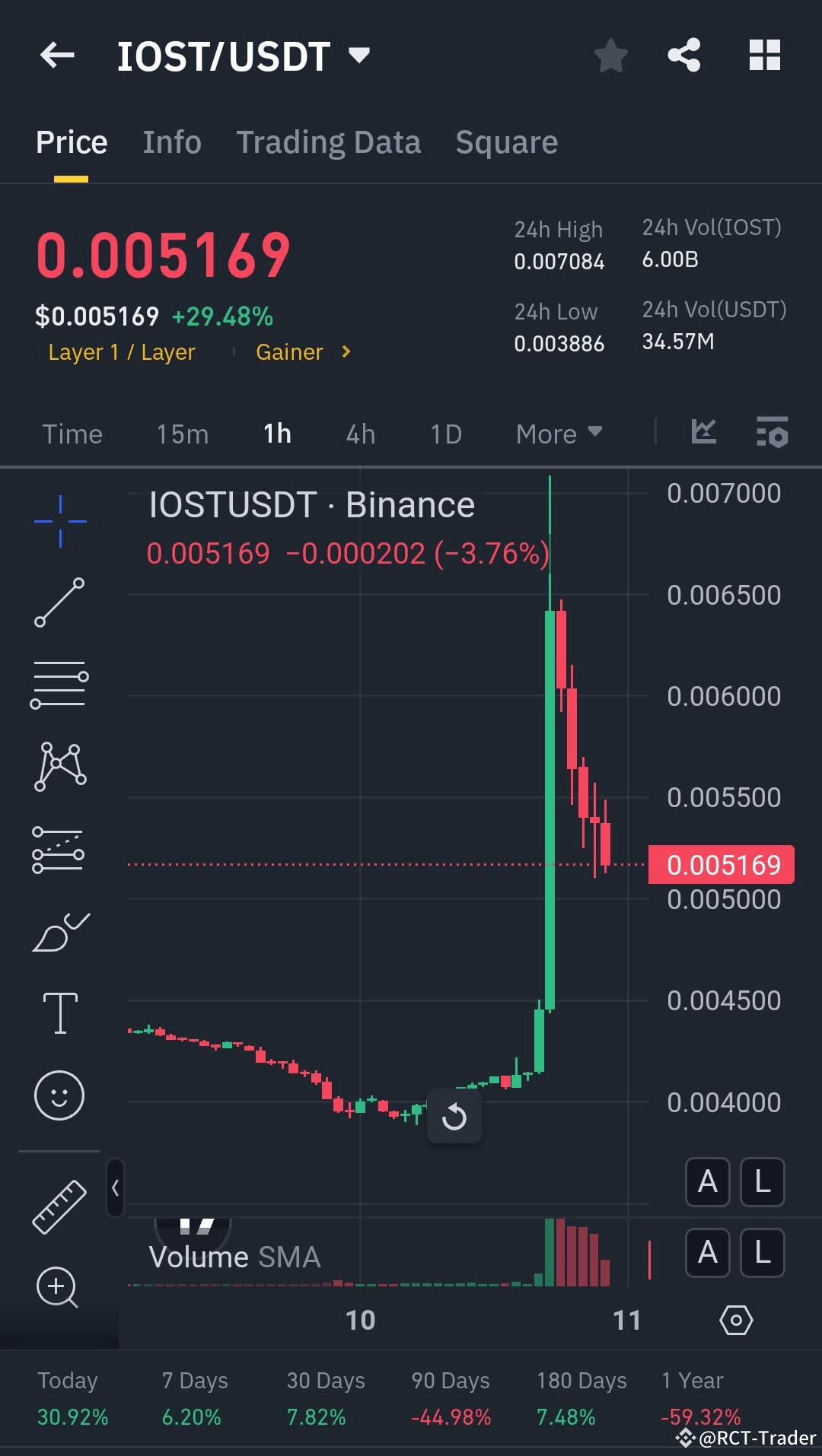Image resolution: width=822 pixels, height=1456 pixels.
Task: Open the Info tab
Action: [x=171, y=141]
